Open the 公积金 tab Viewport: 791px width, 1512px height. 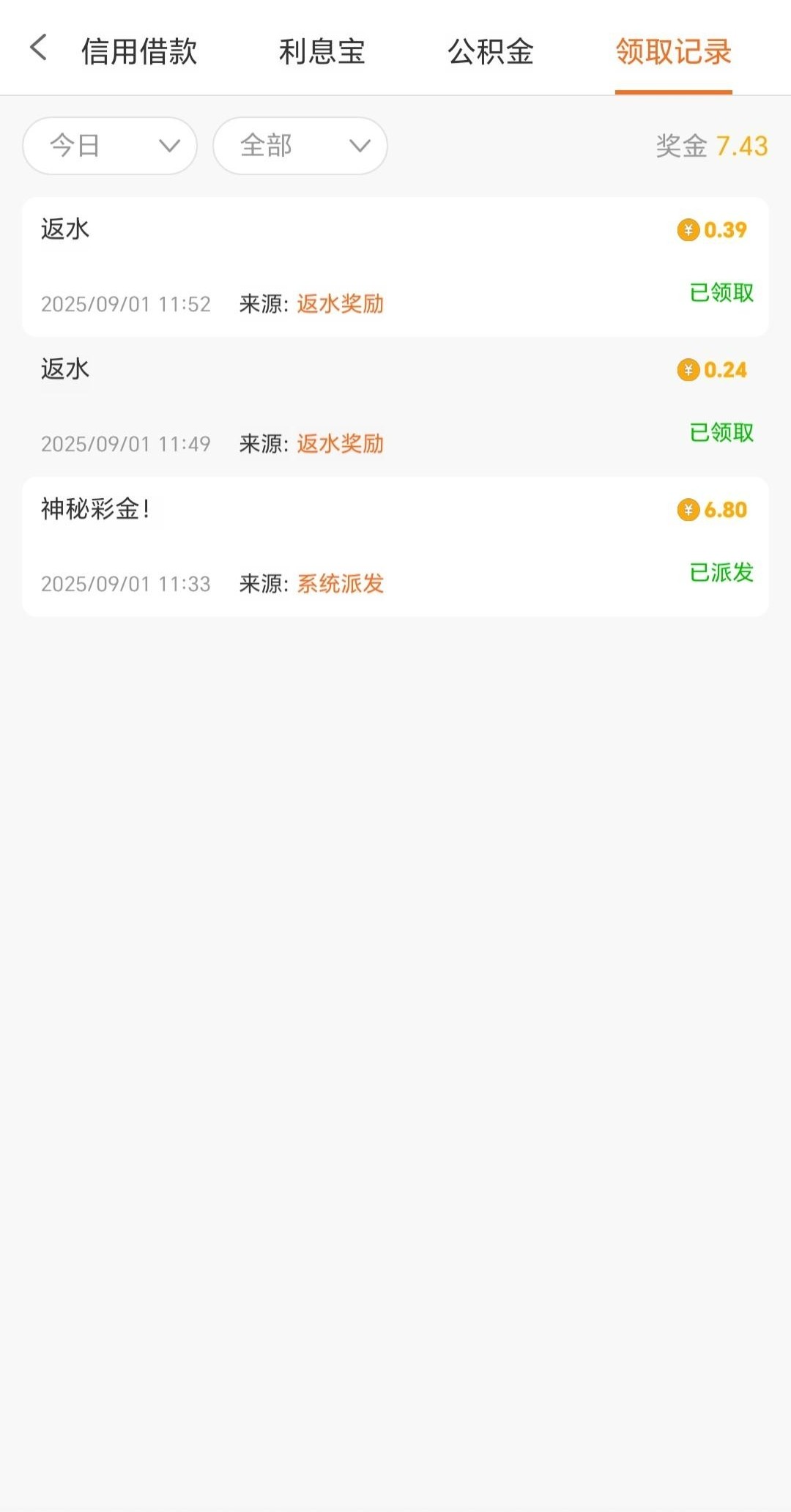point(491,51)
